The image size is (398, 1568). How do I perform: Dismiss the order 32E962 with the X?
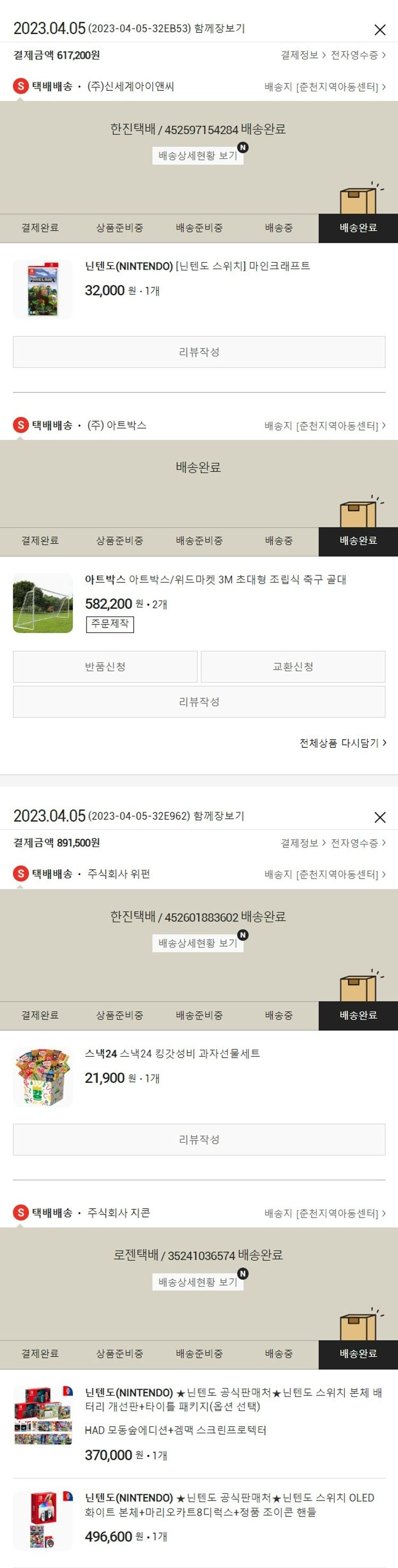(380, 817)
